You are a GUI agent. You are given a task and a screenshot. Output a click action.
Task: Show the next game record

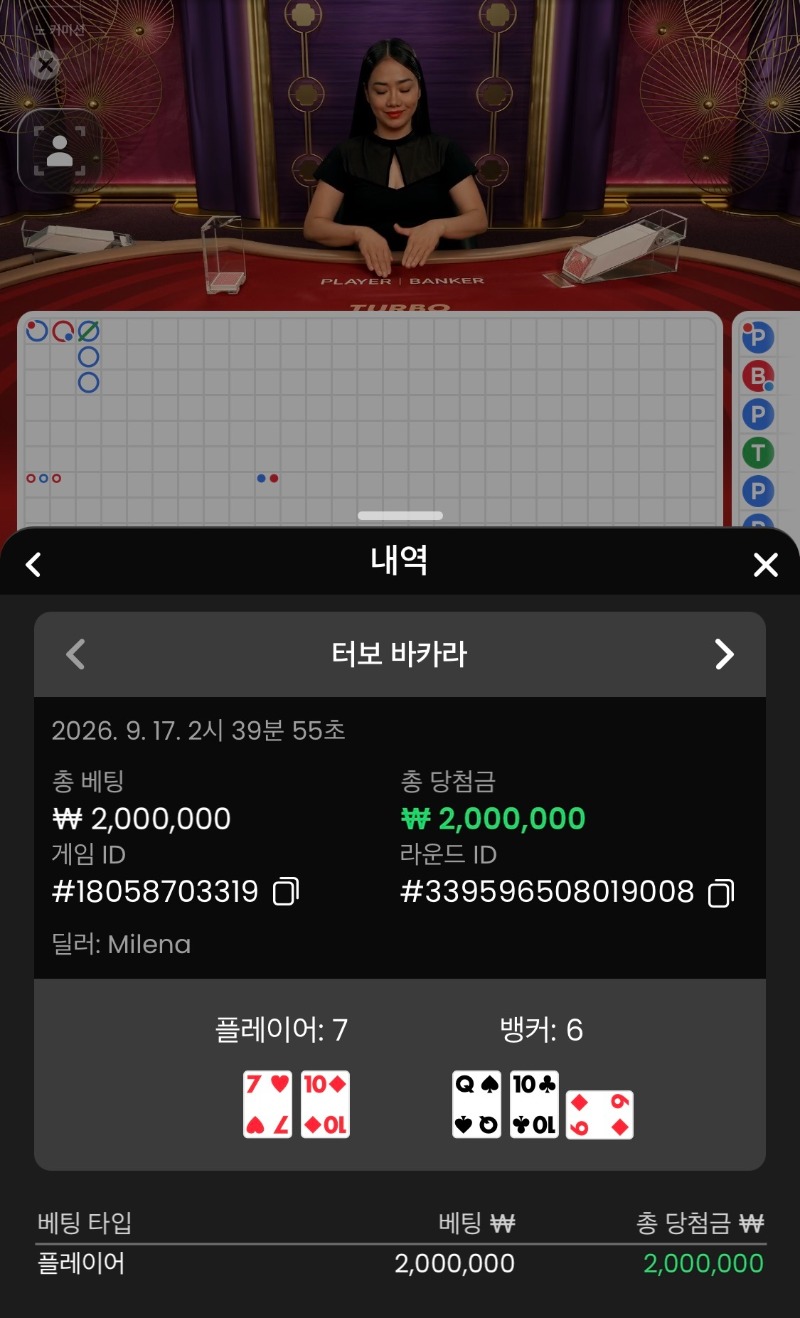click(x=724, y=654)
